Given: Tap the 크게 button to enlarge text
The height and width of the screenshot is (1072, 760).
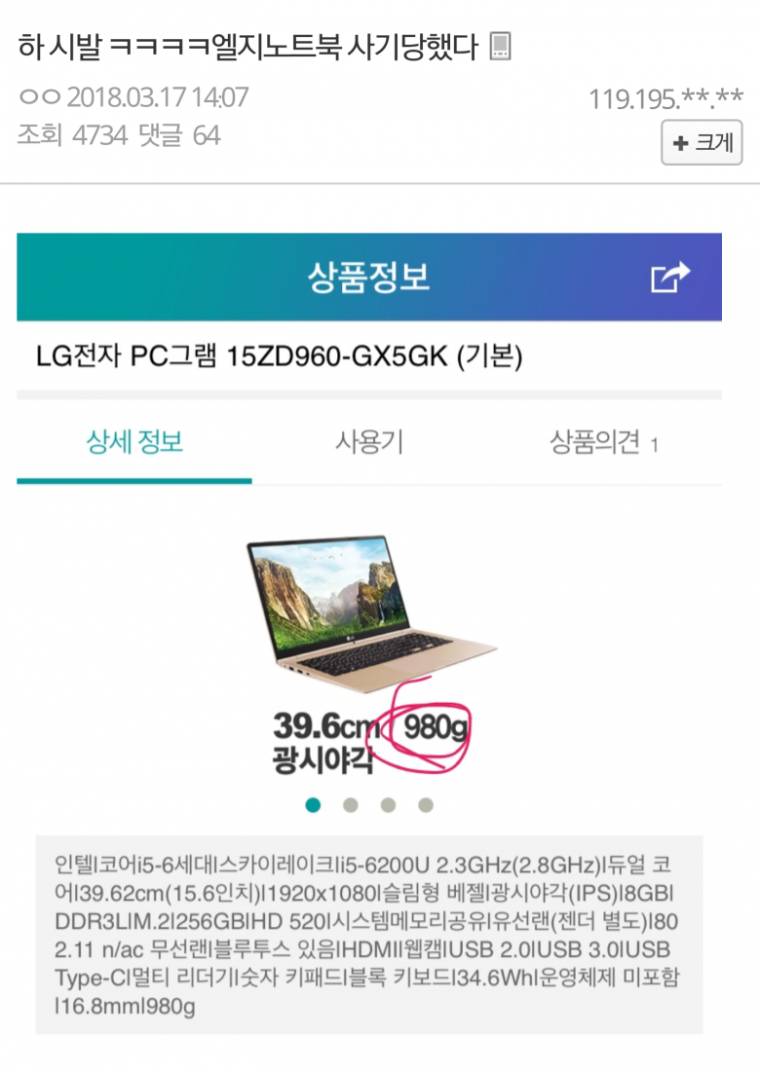Looking at the screenshot, I should pyautogui.click(x=702, y=143).
